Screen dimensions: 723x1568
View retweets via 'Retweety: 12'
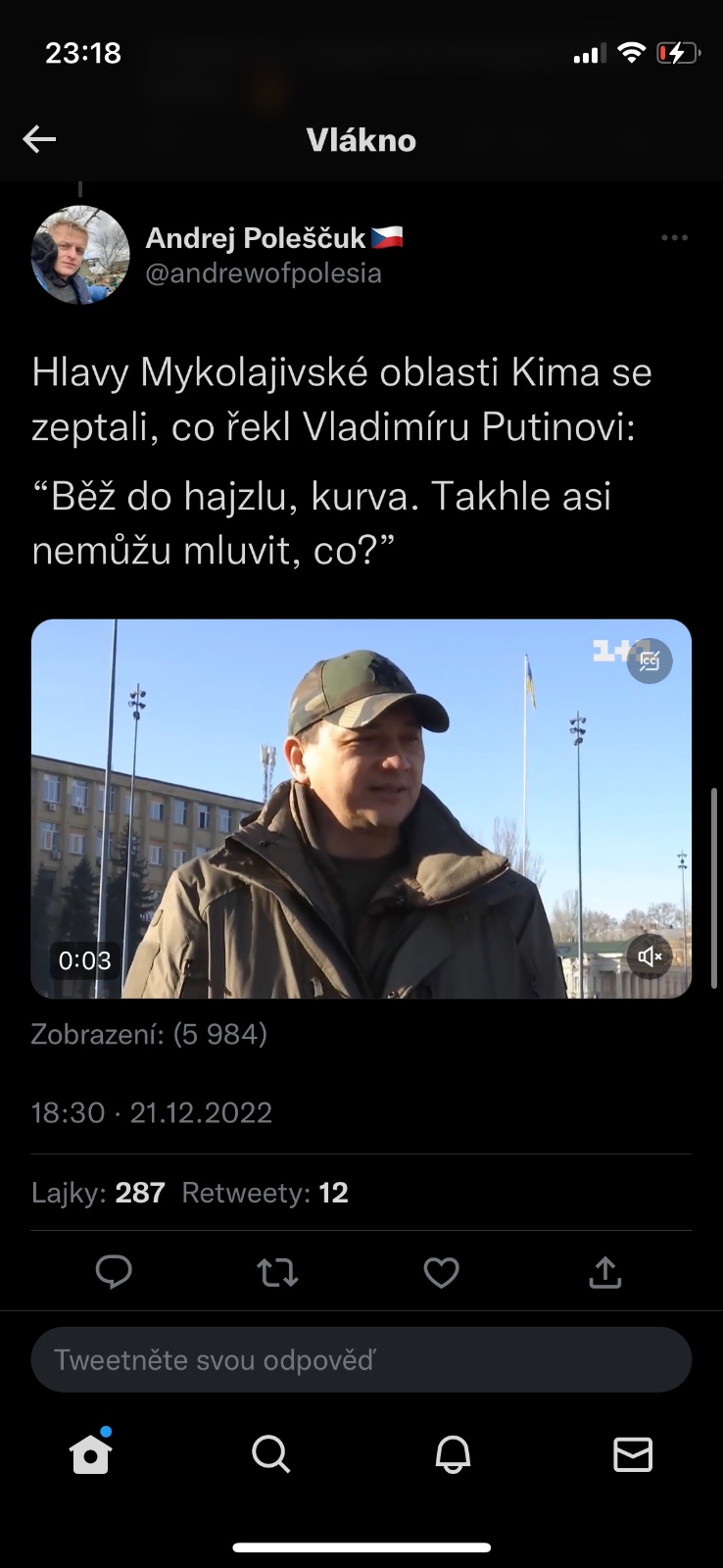coord(265,1193)
